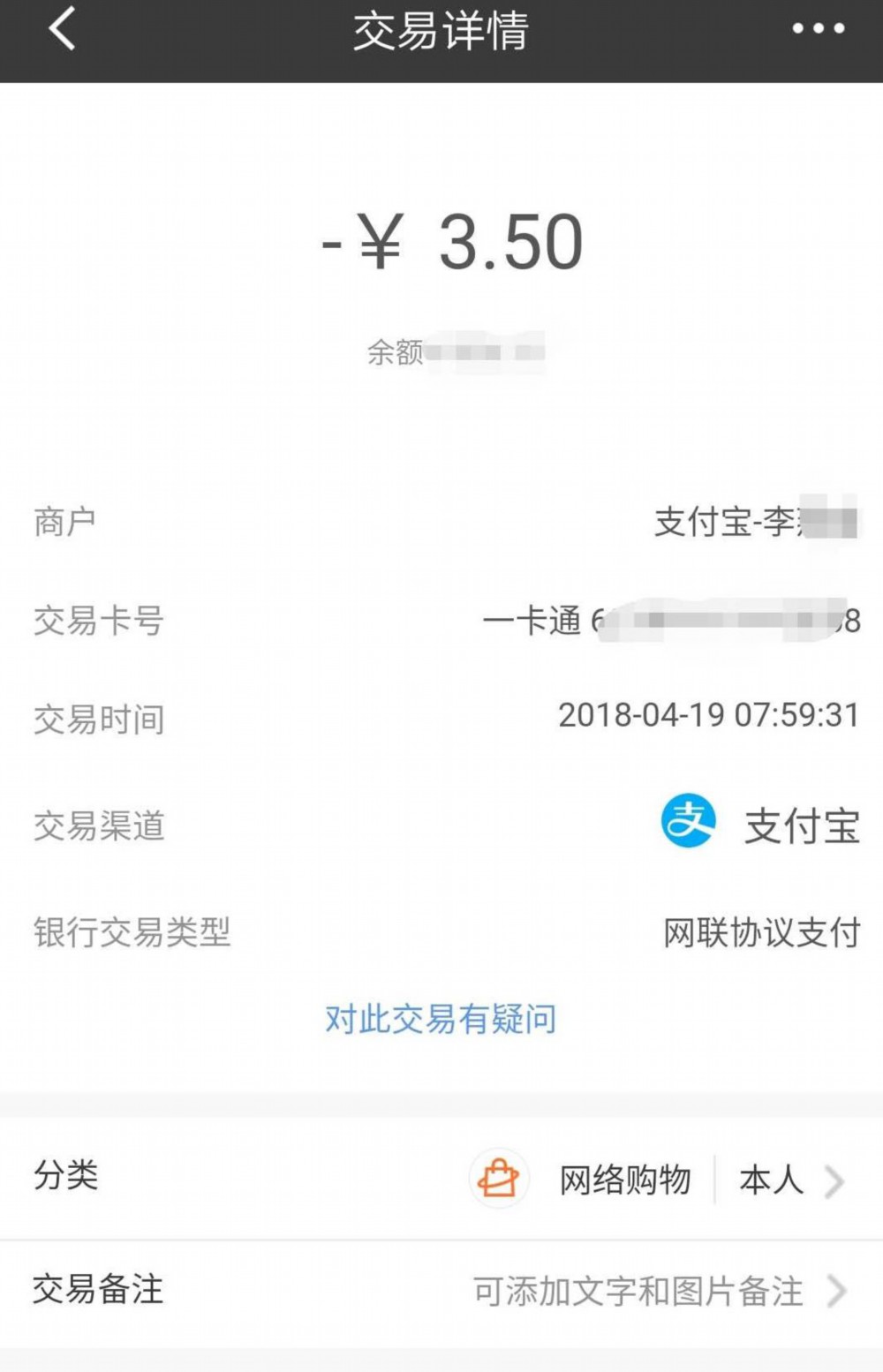The width and height of the screenshot is (883, 1372).
Task: Tap the transaction time 2018-04-19 07:59:31
Action: click(709, 719)
